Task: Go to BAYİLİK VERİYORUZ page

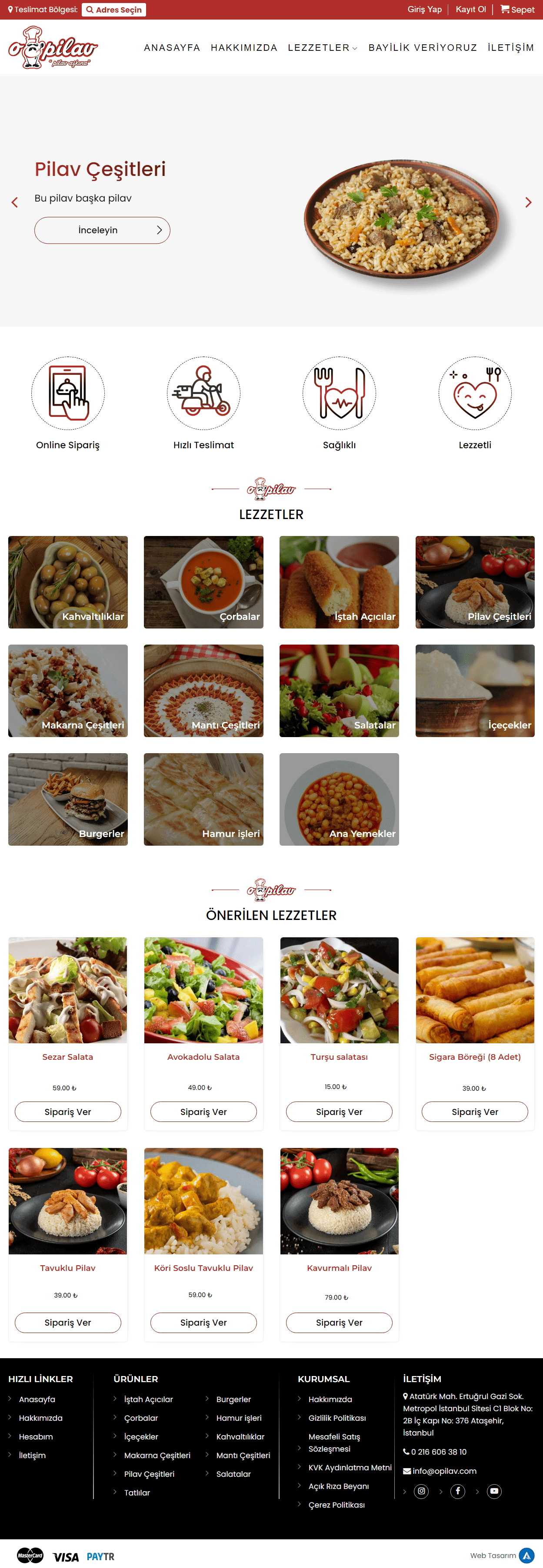Action: (x=422, y=47)
